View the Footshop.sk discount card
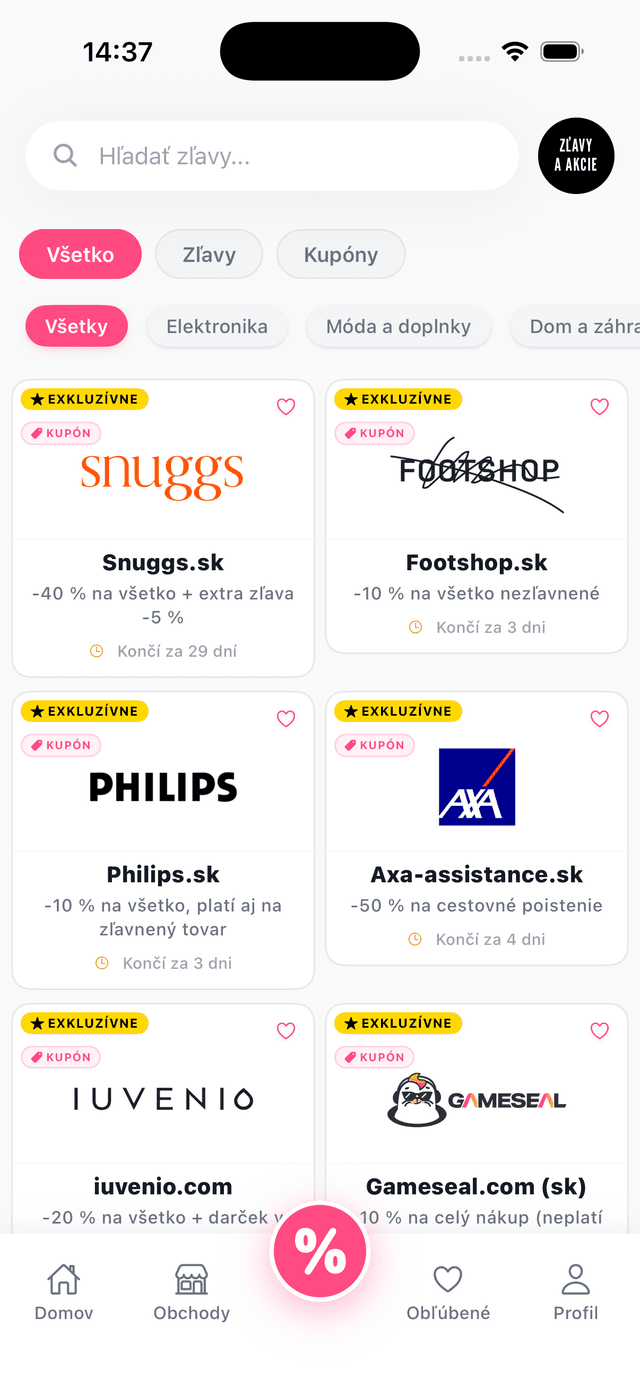Screen dimensions: 640x1391 [x=477, y=562]
